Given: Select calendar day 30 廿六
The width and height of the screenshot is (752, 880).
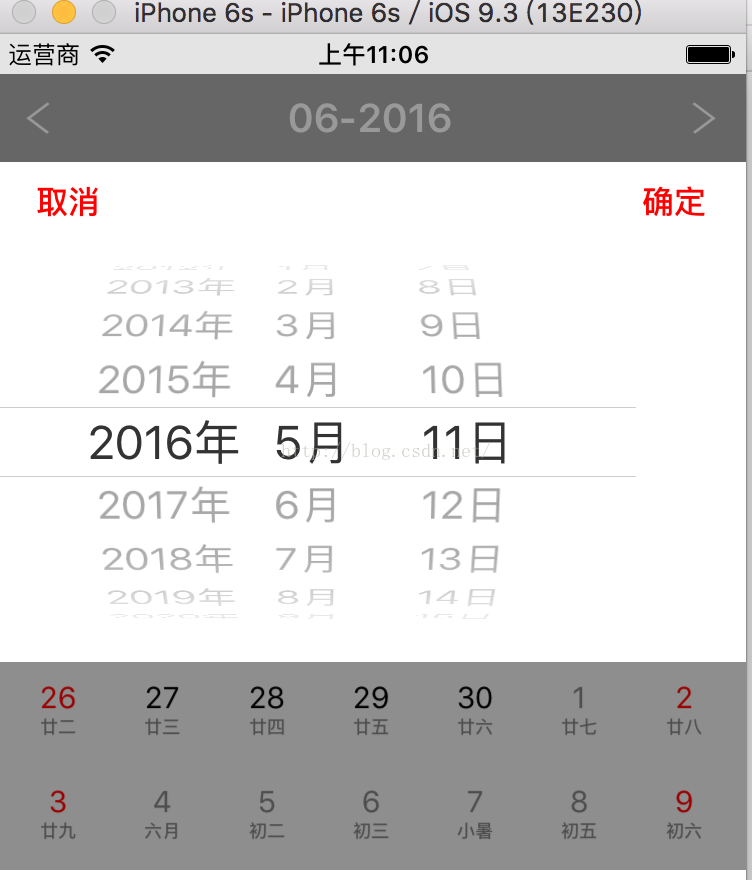Looking at the screenshot, I should tap(475, 710).
